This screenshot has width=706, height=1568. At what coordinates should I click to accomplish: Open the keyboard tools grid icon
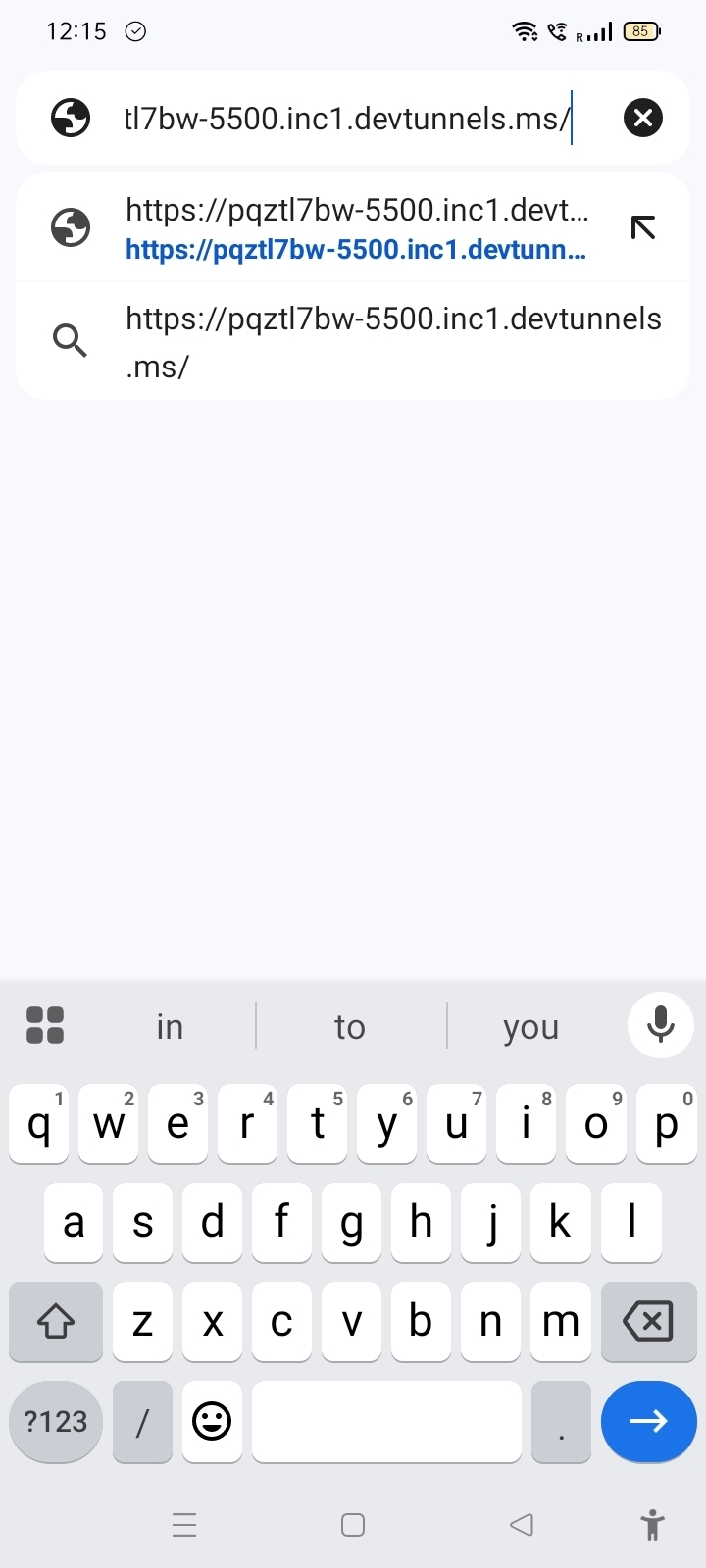coord(45,1025)
